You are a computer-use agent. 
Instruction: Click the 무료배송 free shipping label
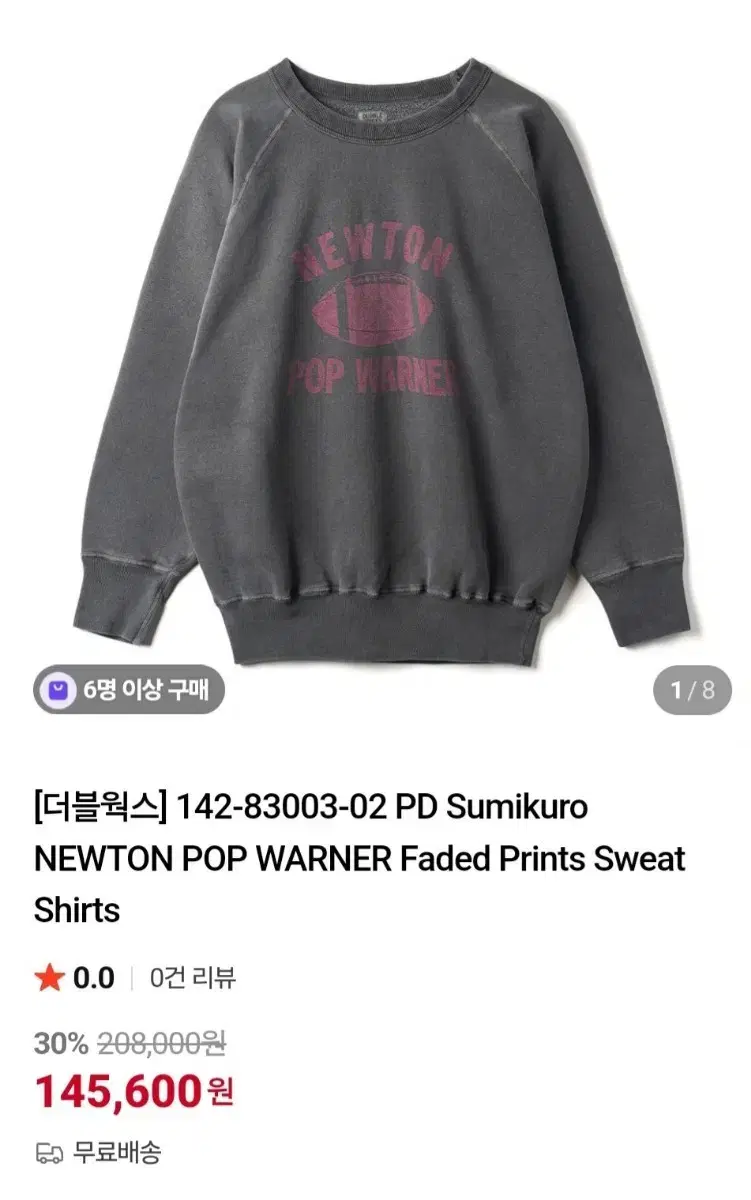tap(122, 1155)
